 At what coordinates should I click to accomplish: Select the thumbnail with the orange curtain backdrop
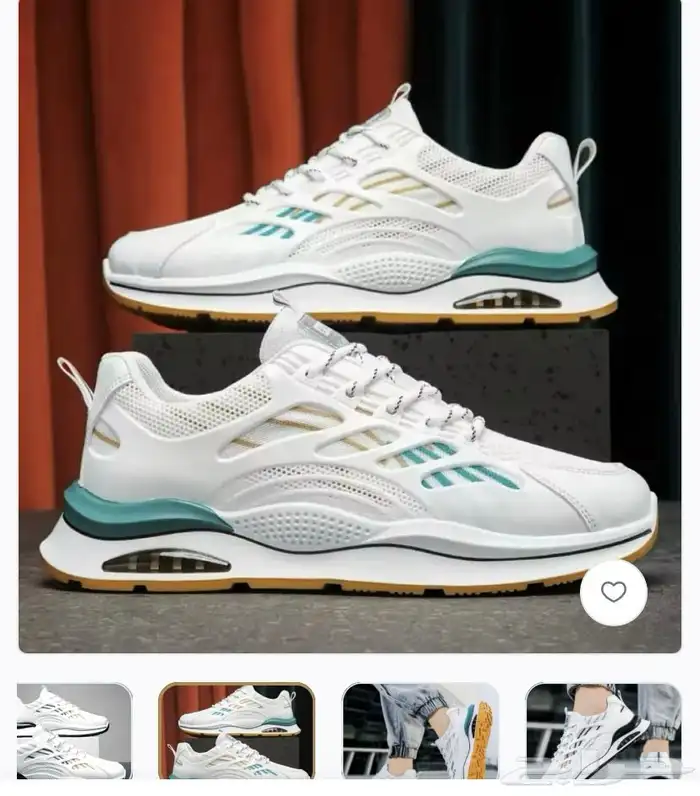237,731
